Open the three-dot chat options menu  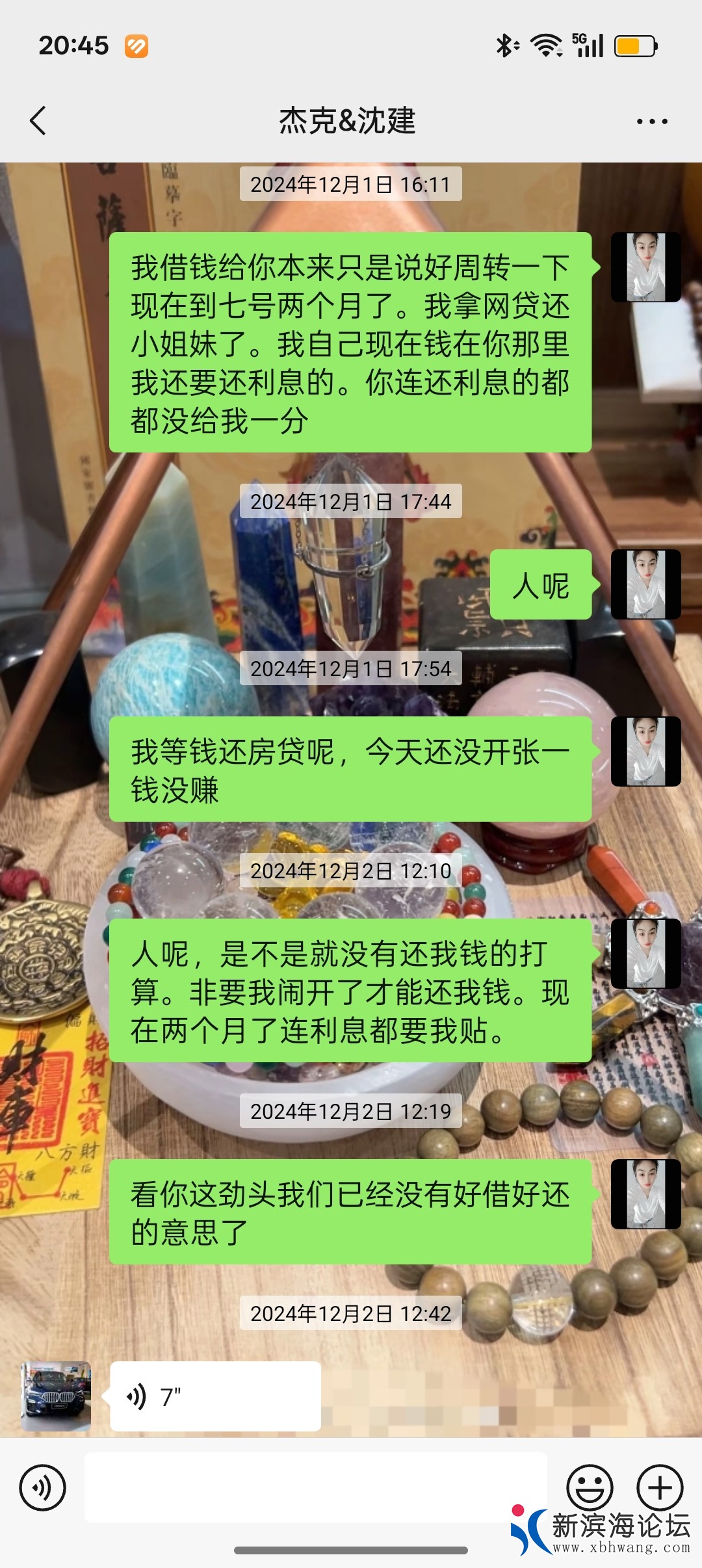651,122
